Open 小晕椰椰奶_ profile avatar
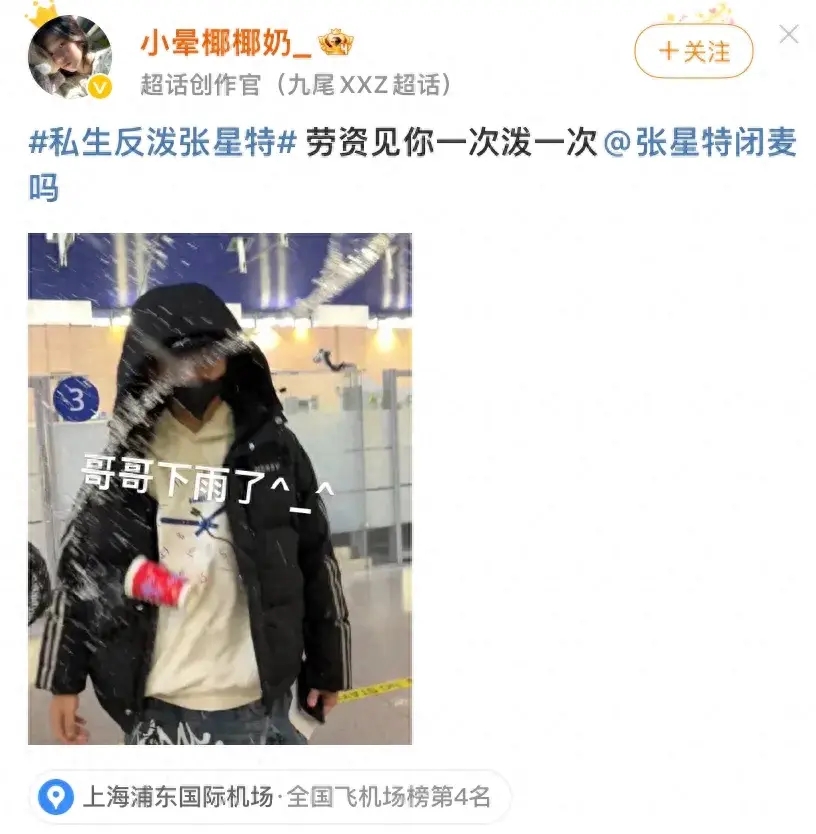 pos(70,57)
